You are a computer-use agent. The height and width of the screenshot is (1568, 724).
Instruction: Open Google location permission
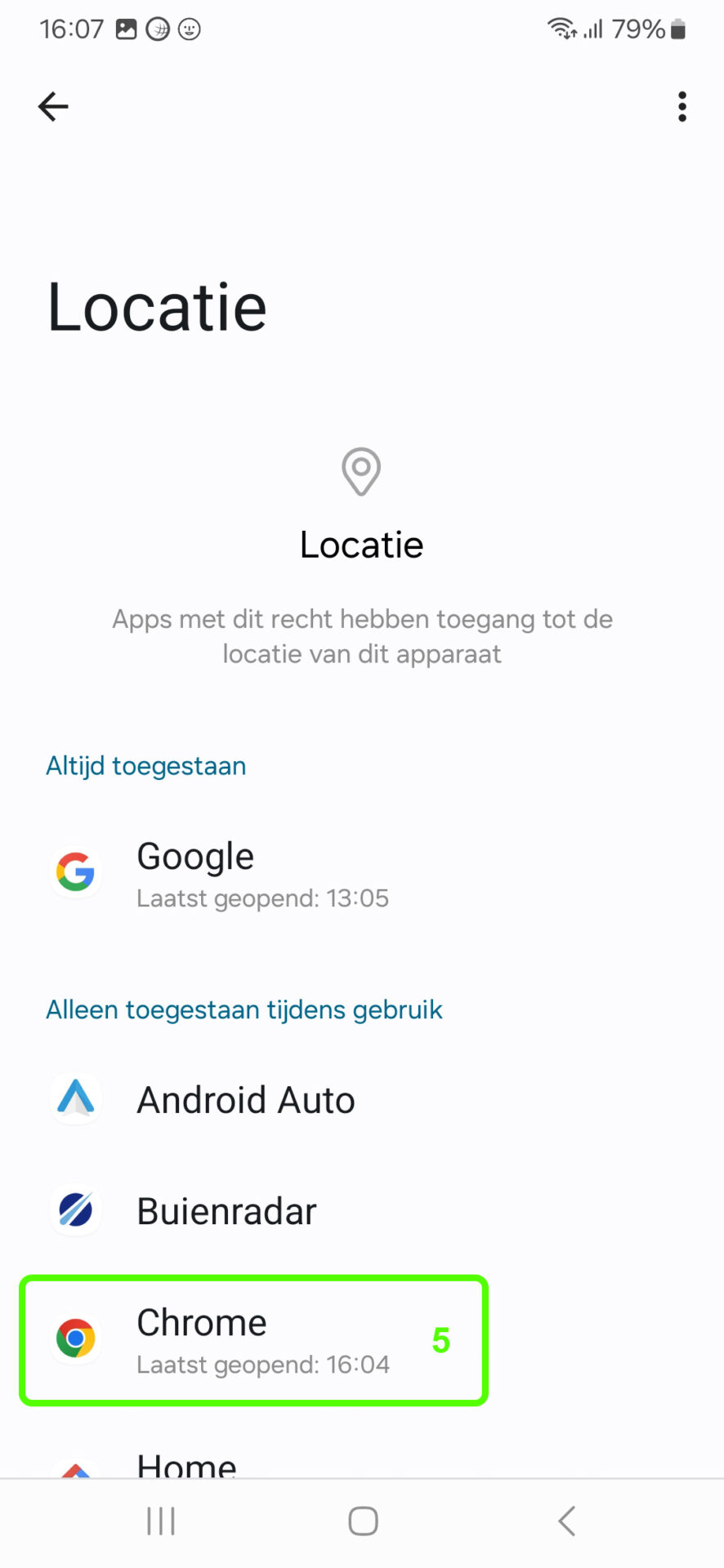click(362, 873)
